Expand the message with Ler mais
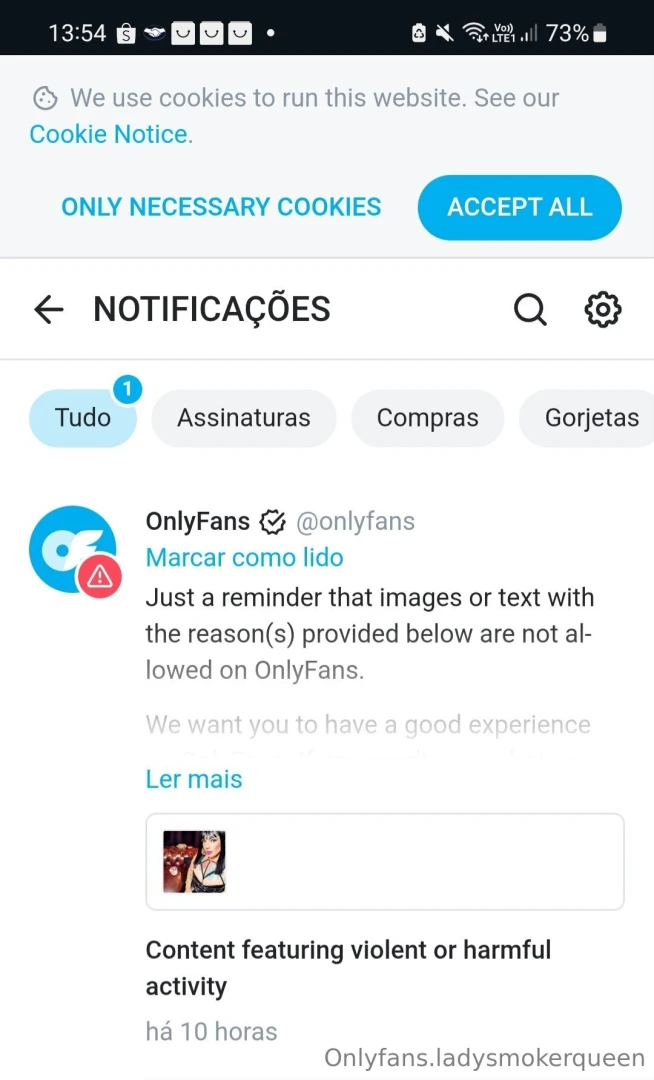The width and height of the screenshot is (654, 1080). [x=194, y=779]
